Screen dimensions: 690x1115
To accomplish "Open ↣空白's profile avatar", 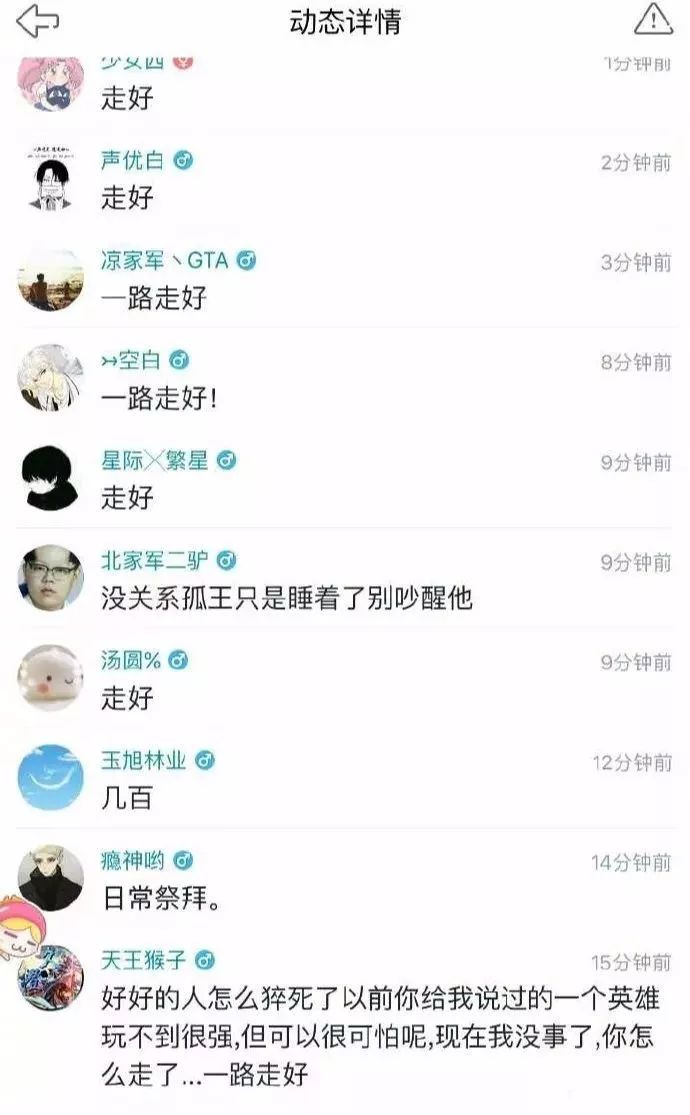I will pyautogui.click(x=50, y=378).
